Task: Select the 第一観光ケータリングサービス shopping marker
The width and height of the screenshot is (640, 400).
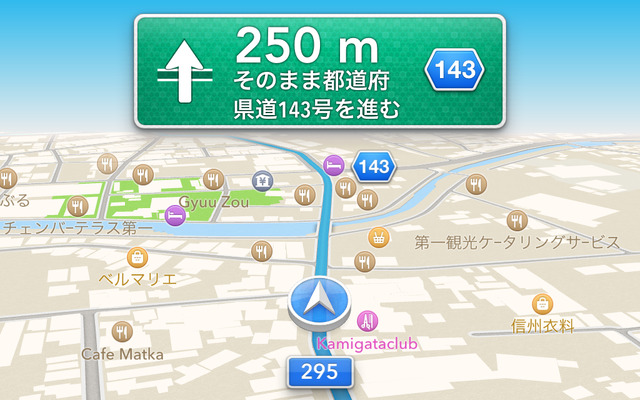Action: point(379,238)
